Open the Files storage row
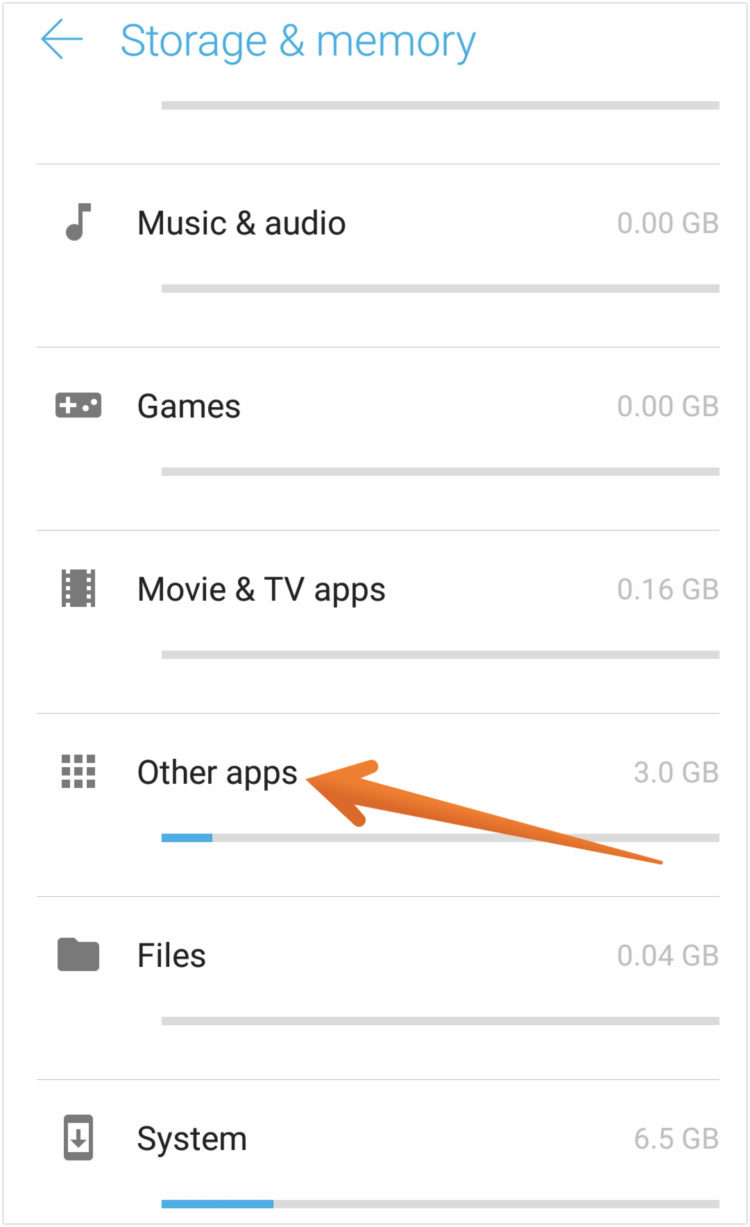Image resolution: width=750 pixels, height=1227 pixels. pos(171,956)
